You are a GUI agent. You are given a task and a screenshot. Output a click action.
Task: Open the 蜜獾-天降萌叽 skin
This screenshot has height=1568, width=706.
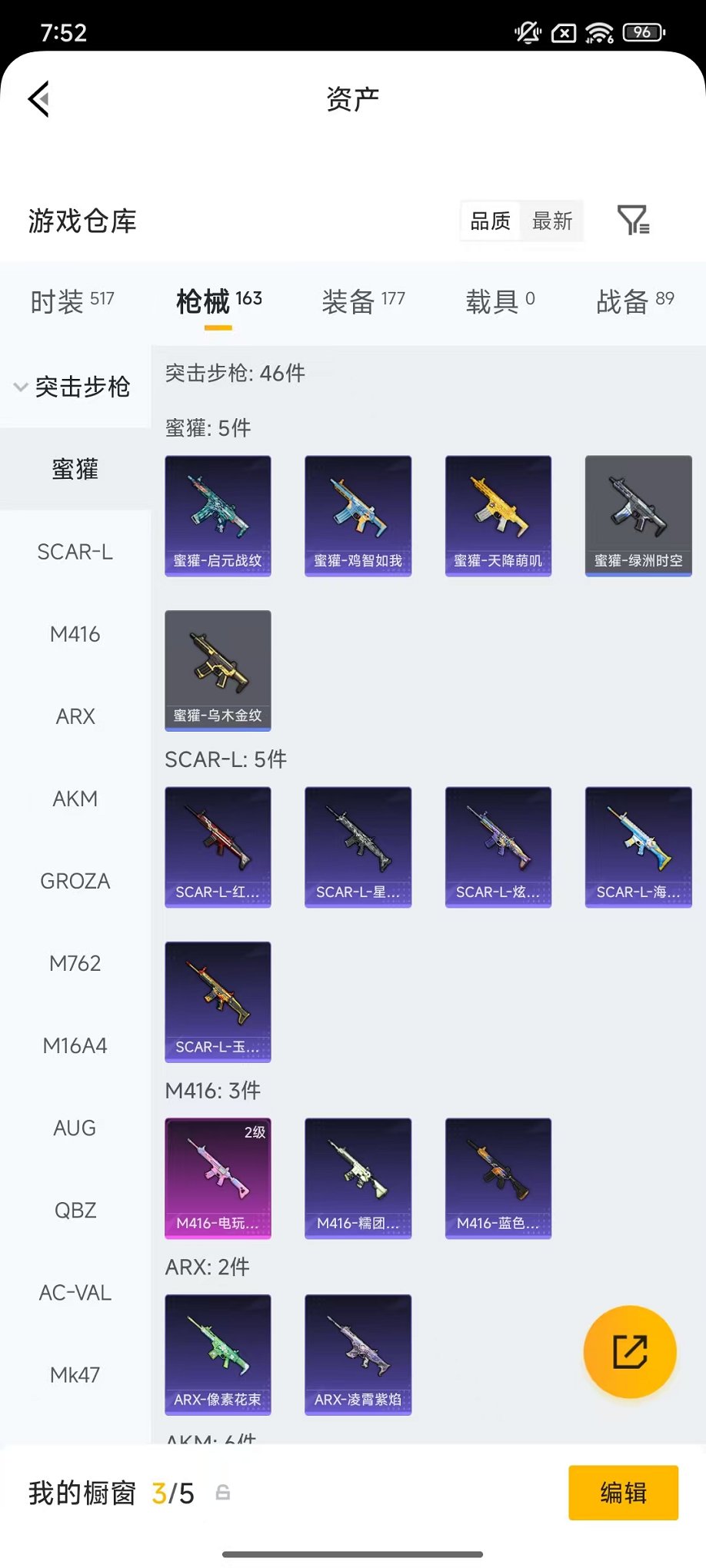click(x=498, y=516)
